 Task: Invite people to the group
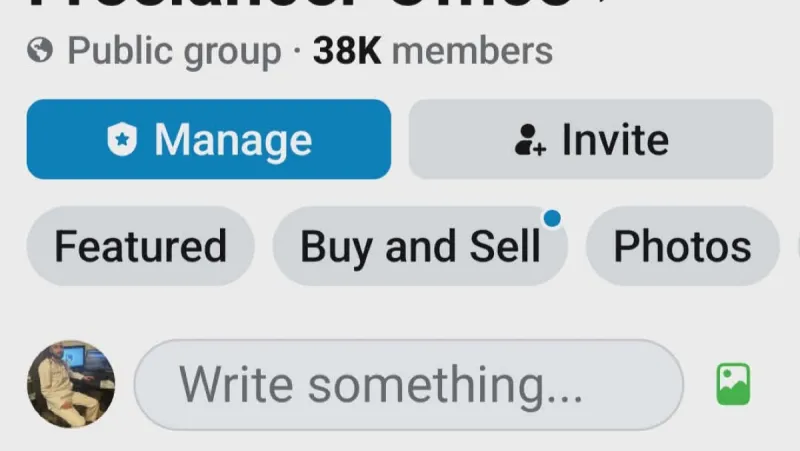pos(590,139)
